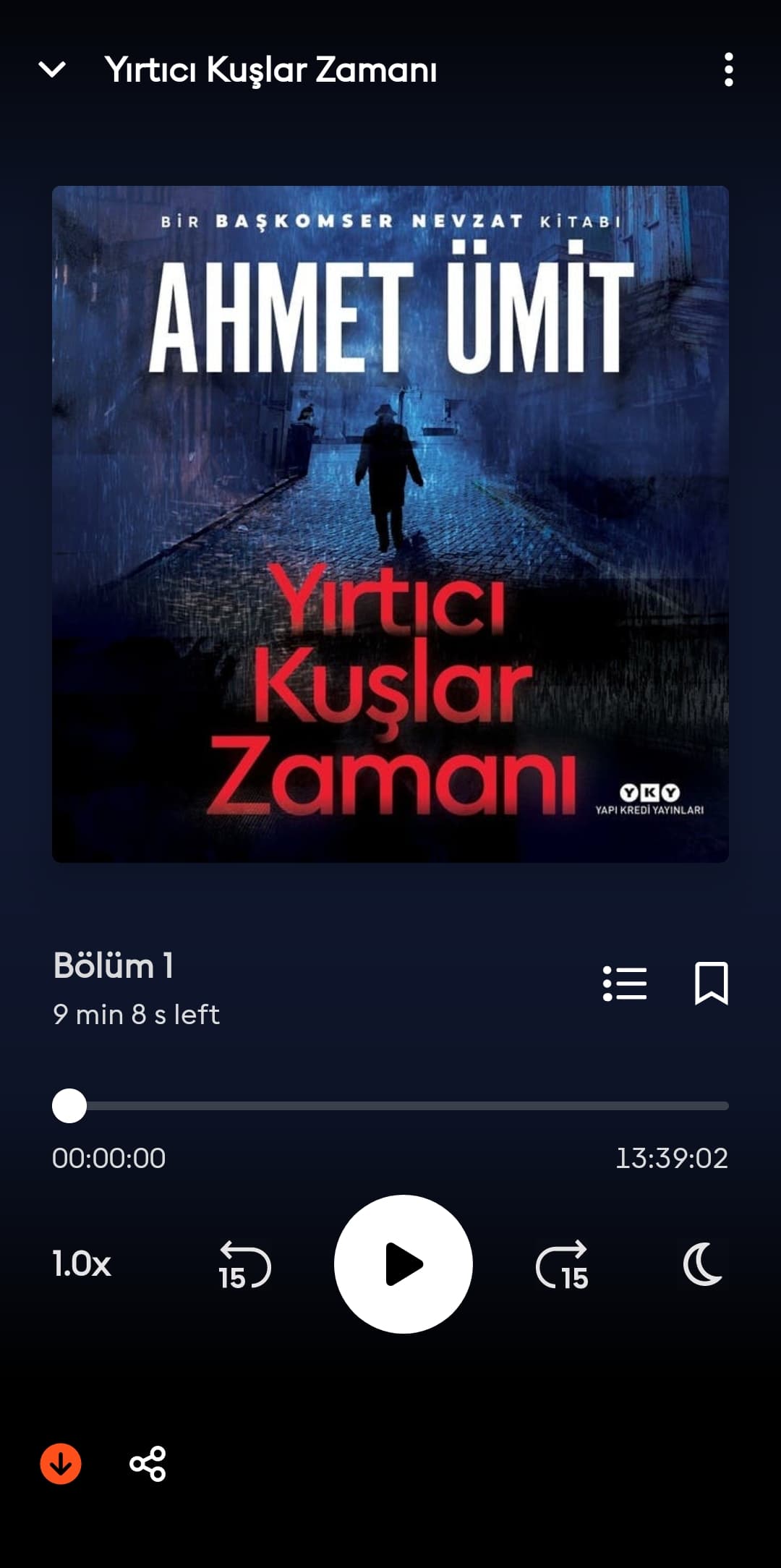Open the chapter list
The width and height of the screenshot is (781, 1568).
[x=625, y=984]
